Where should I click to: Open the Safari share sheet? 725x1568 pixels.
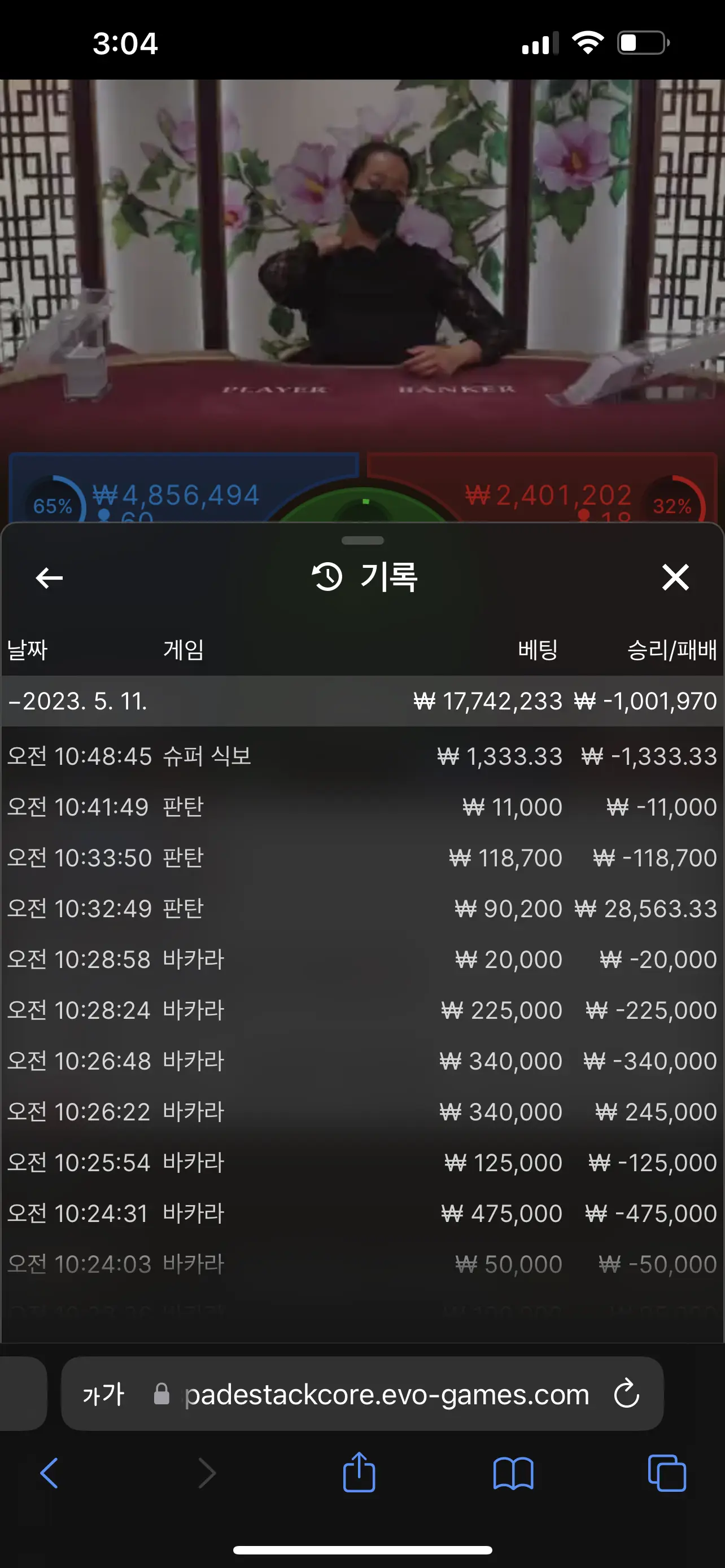pos(359,1472)
